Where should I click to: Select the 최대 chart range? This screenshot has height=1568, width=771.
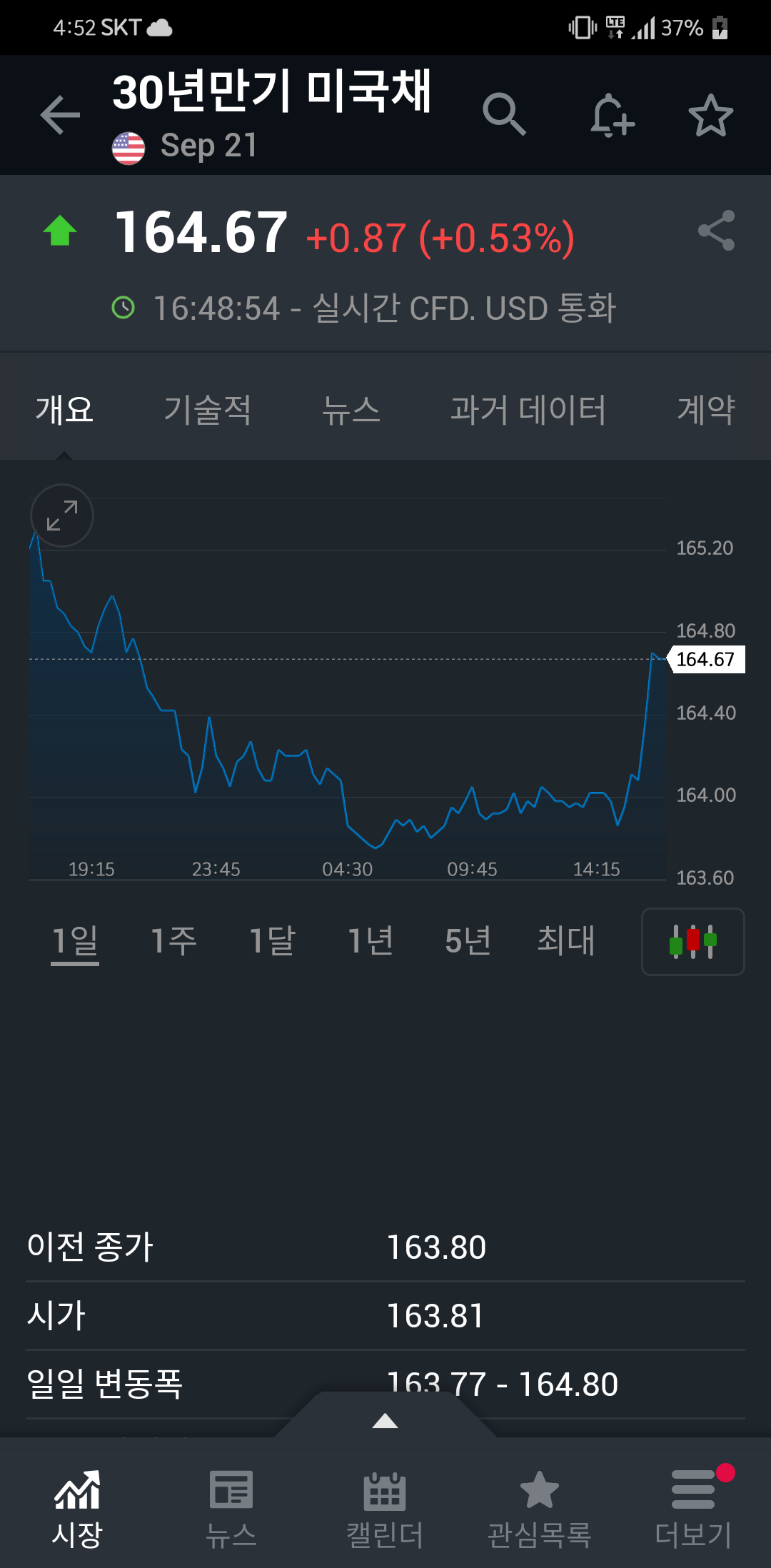coord(565,940)
